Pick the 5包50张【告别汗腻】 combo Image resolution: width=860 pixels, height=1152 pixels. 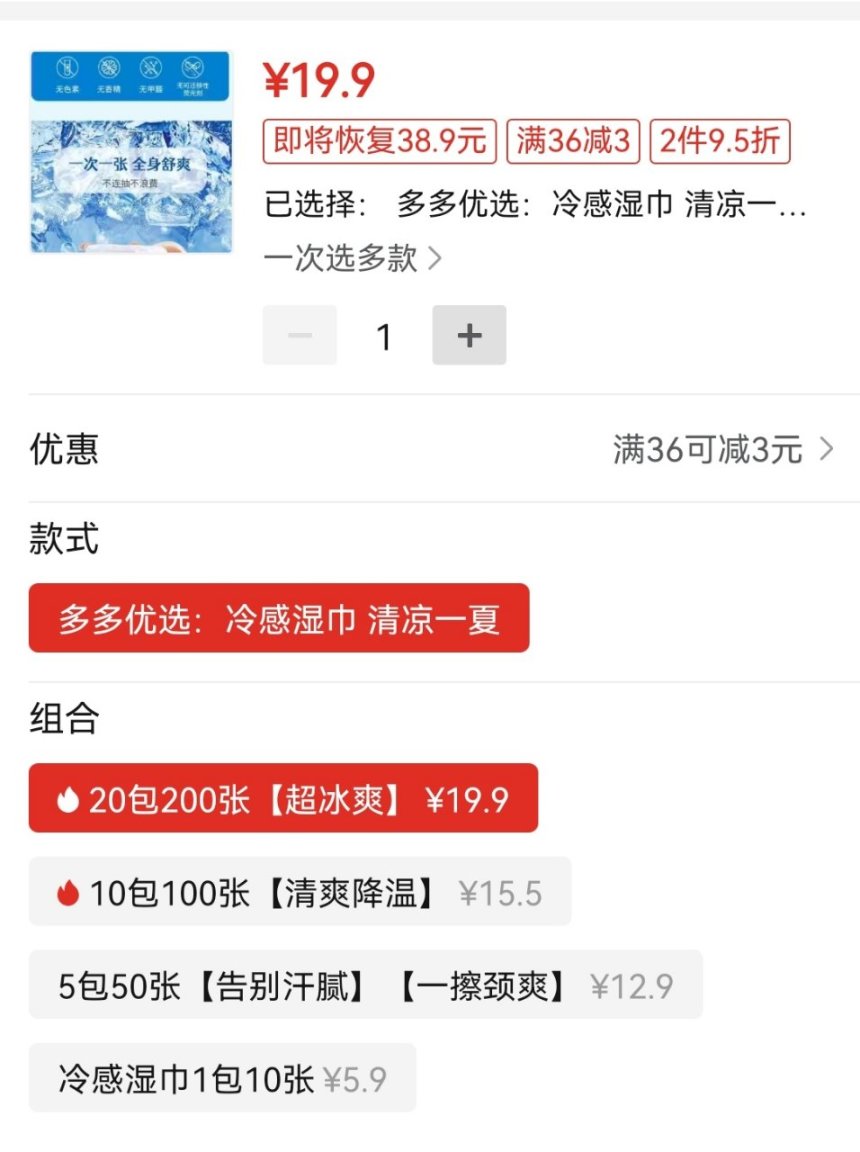(x=365, y=985)
